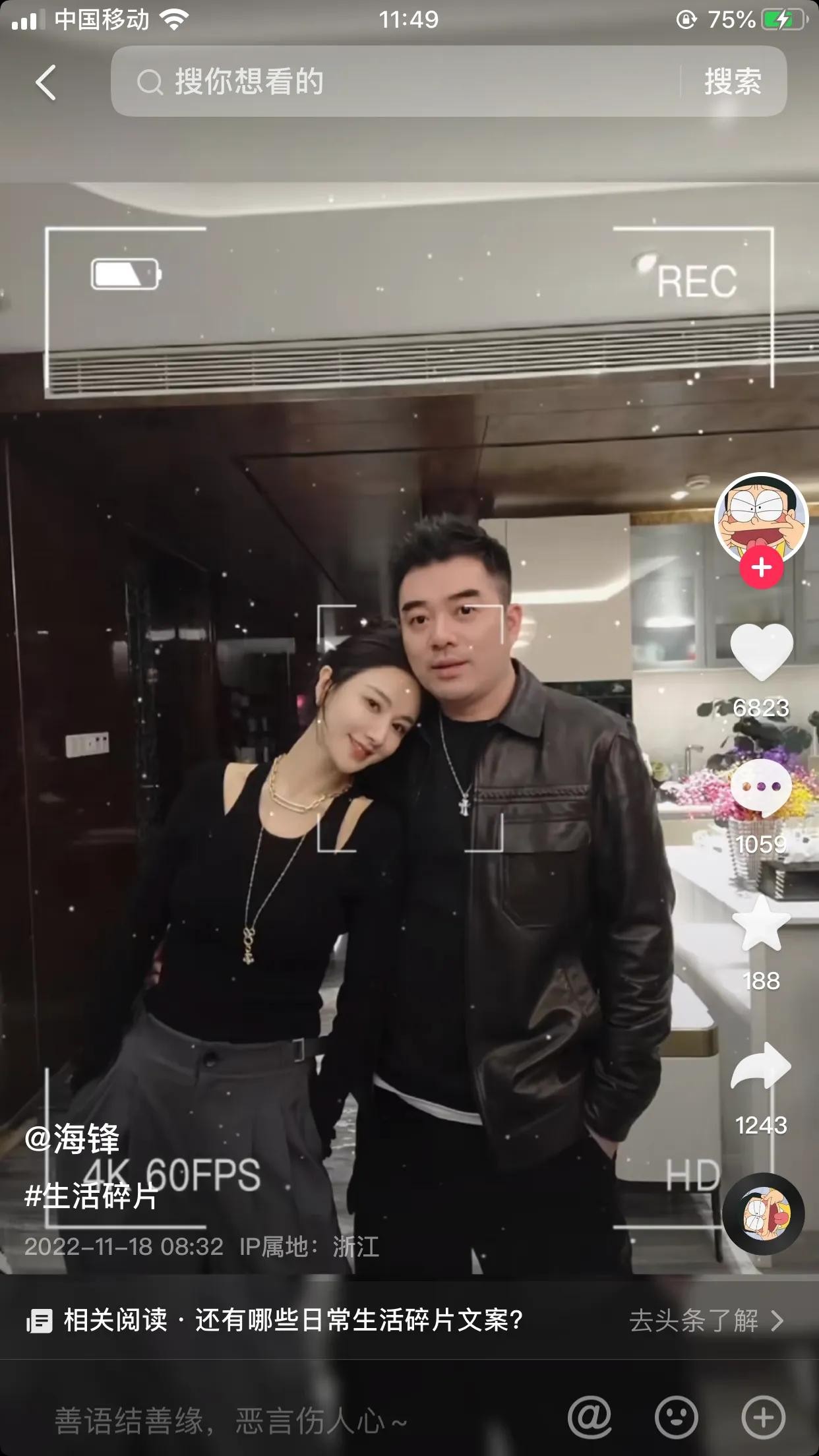This screenshot has width=819, height=1456.
Task: Open 去头条了解 related reading link
Action: coord(706,1321)
